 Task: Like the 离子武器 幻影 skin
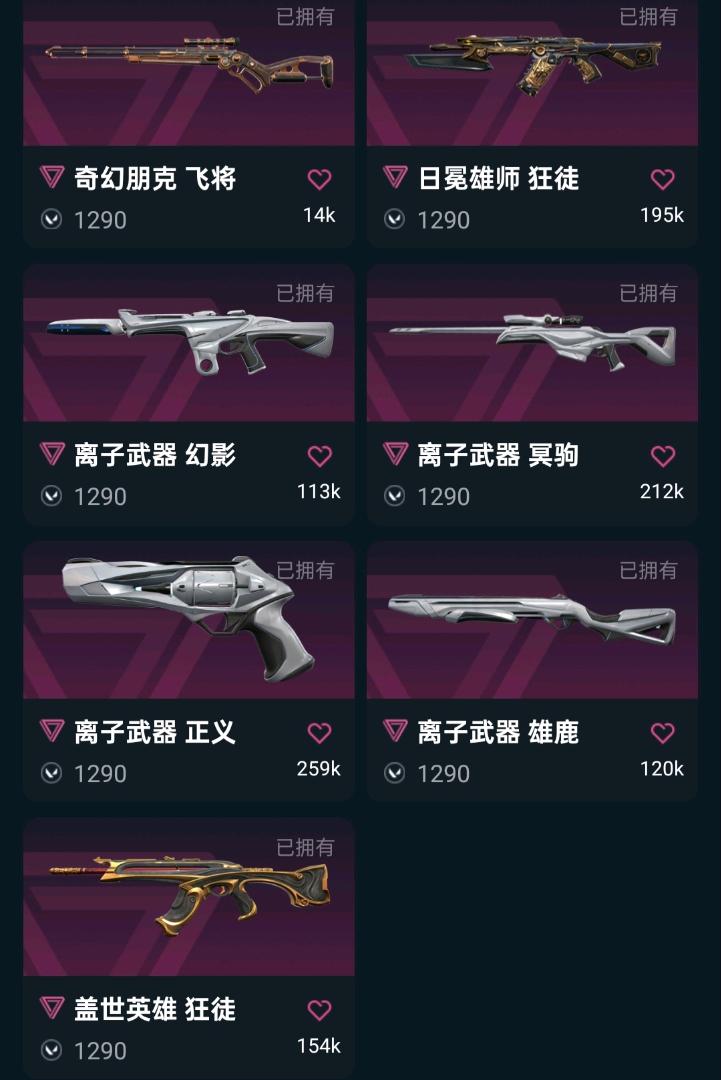[x=319, y=456]
